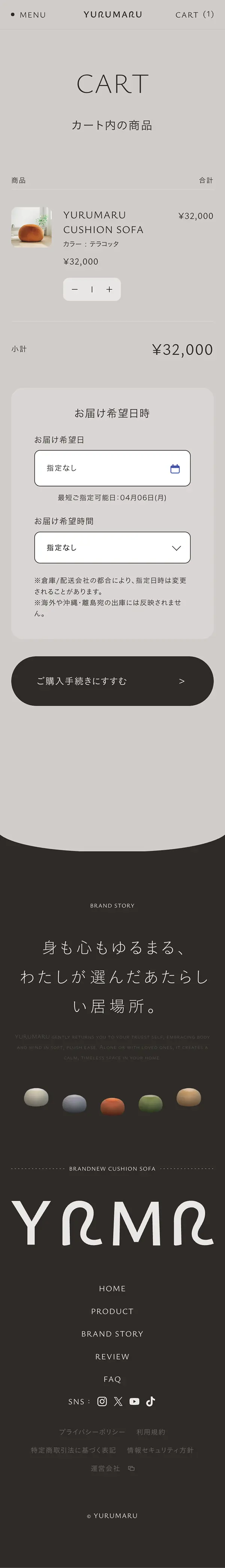This screenshot has width=225, height=1568.
Task: Open the 利用規約 link
Action: coord(150,1432)
